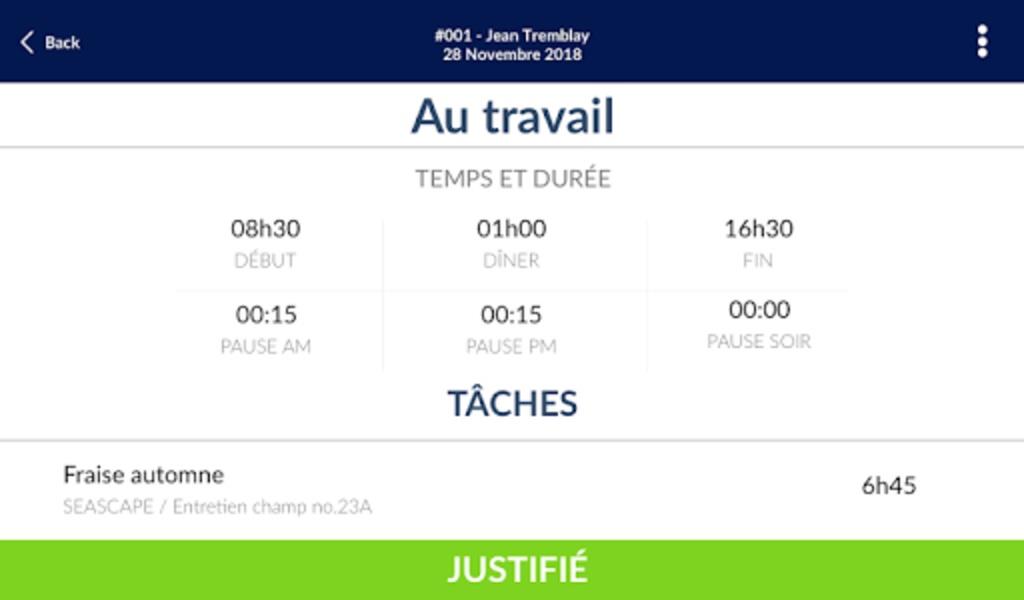Go back to the previous screen
Image resolution: width=1024 pixels, height=600 pixels.
click(50, 42)
